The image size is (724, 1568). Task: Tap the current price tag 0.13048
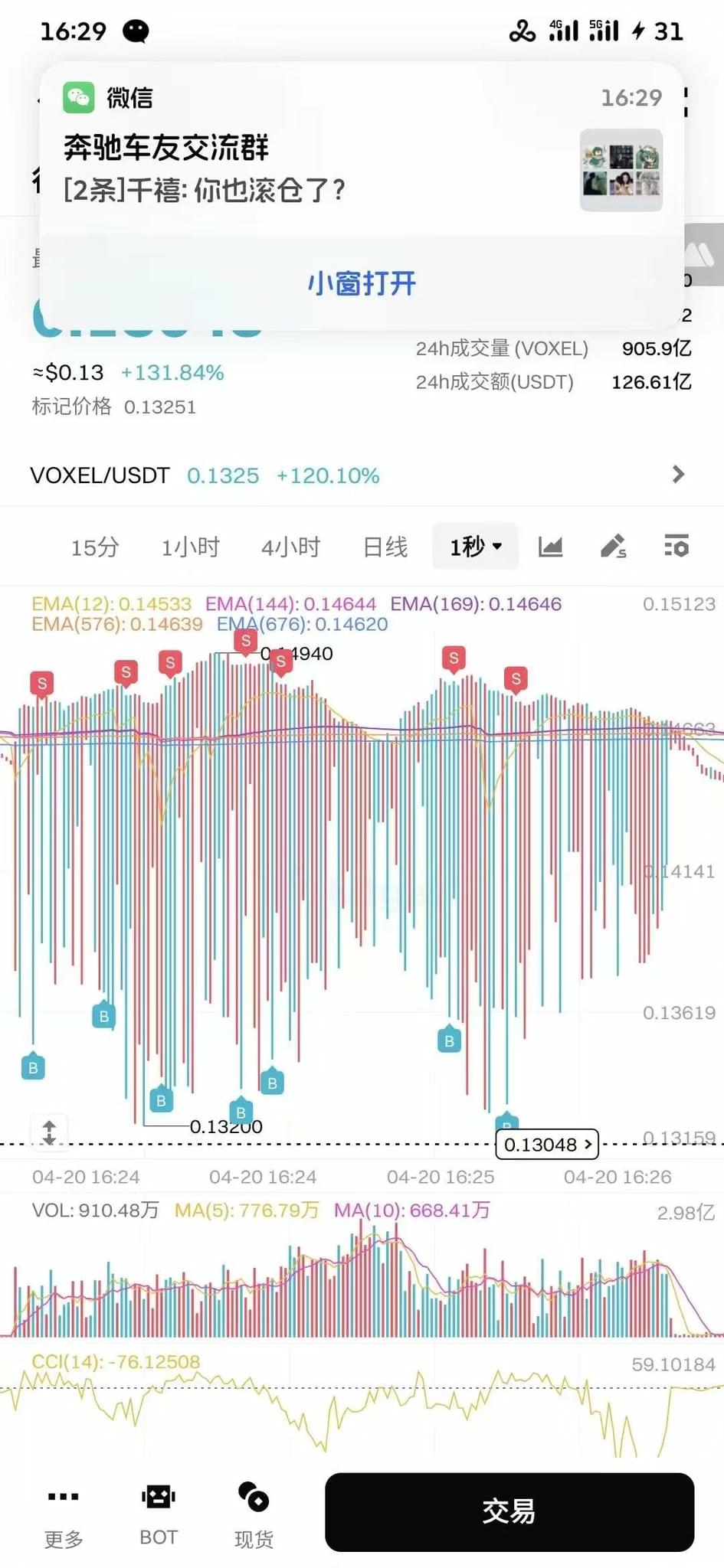coord(548,1145)
